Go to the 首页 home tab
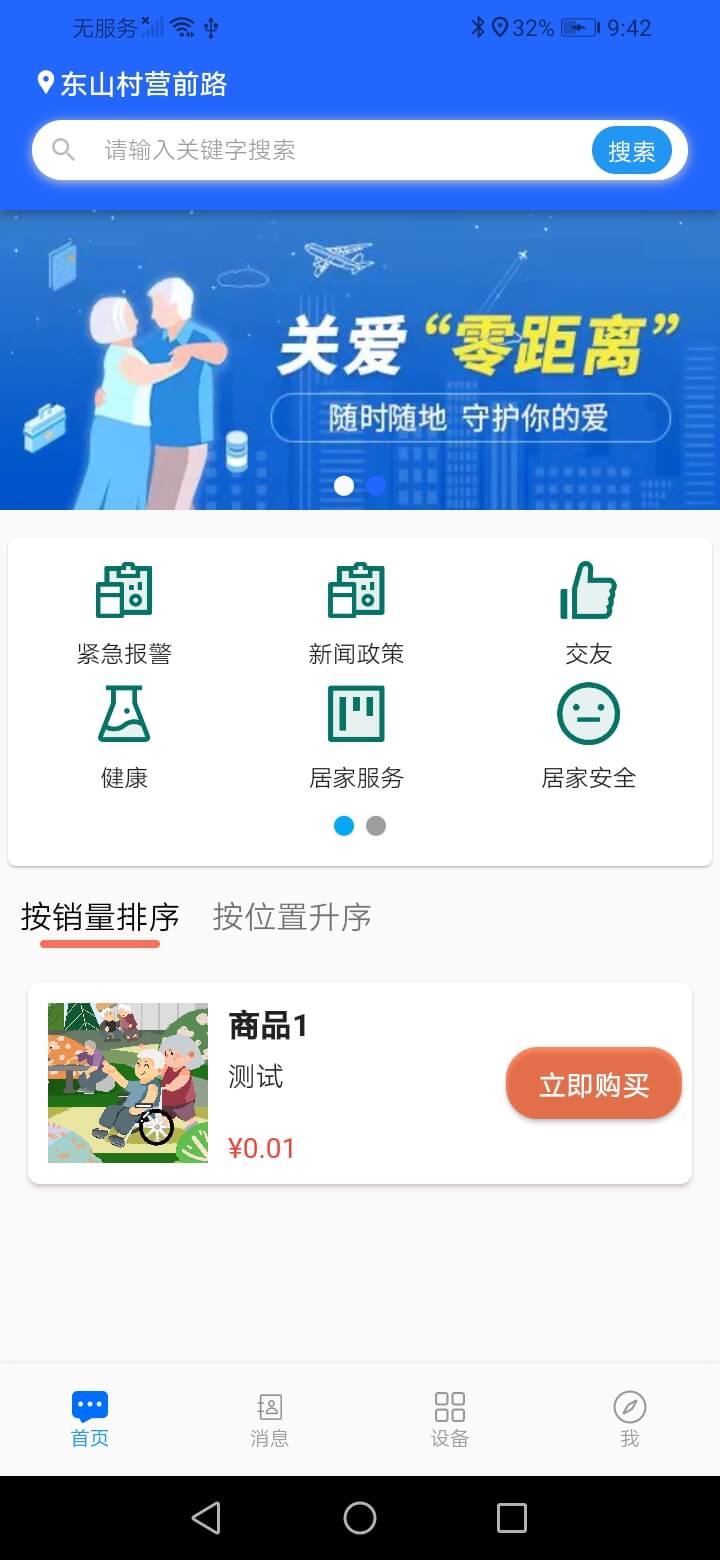Screen dimensions: 720x1560 tap(90, 1418)
